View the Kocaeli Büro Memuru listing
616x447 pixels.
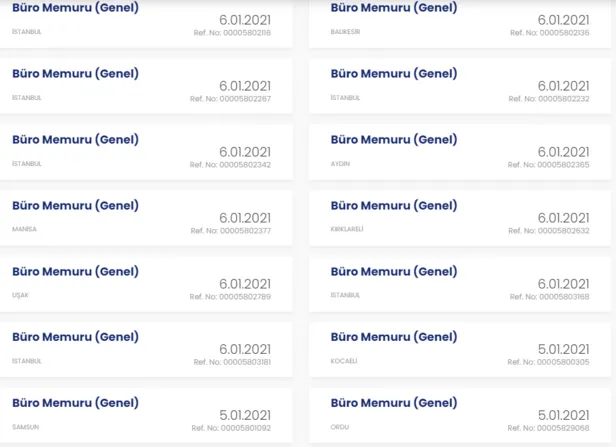(393, 338)
